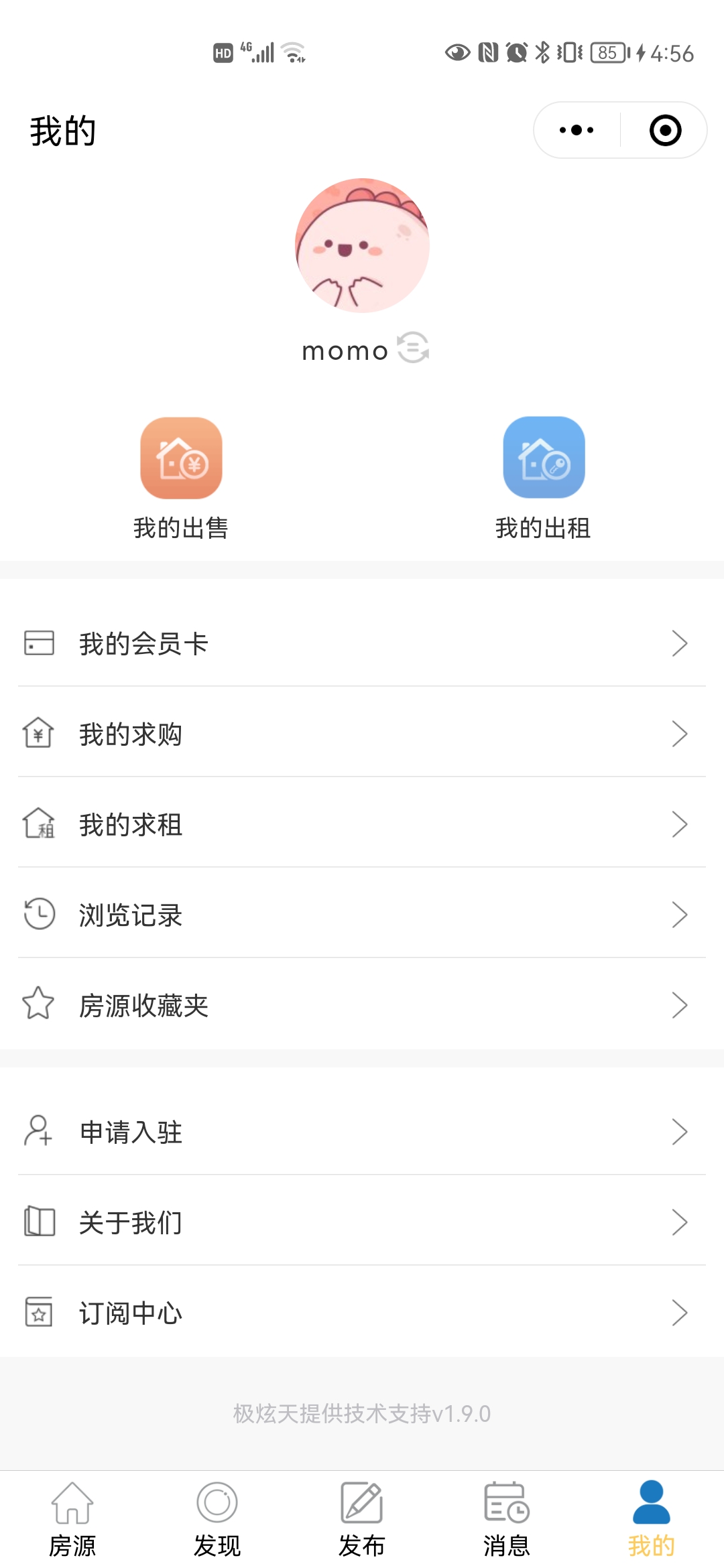724x1568 pixels.
Task: View 我的求购 requests
Action: pyautogui.click(x=362, y=734)
